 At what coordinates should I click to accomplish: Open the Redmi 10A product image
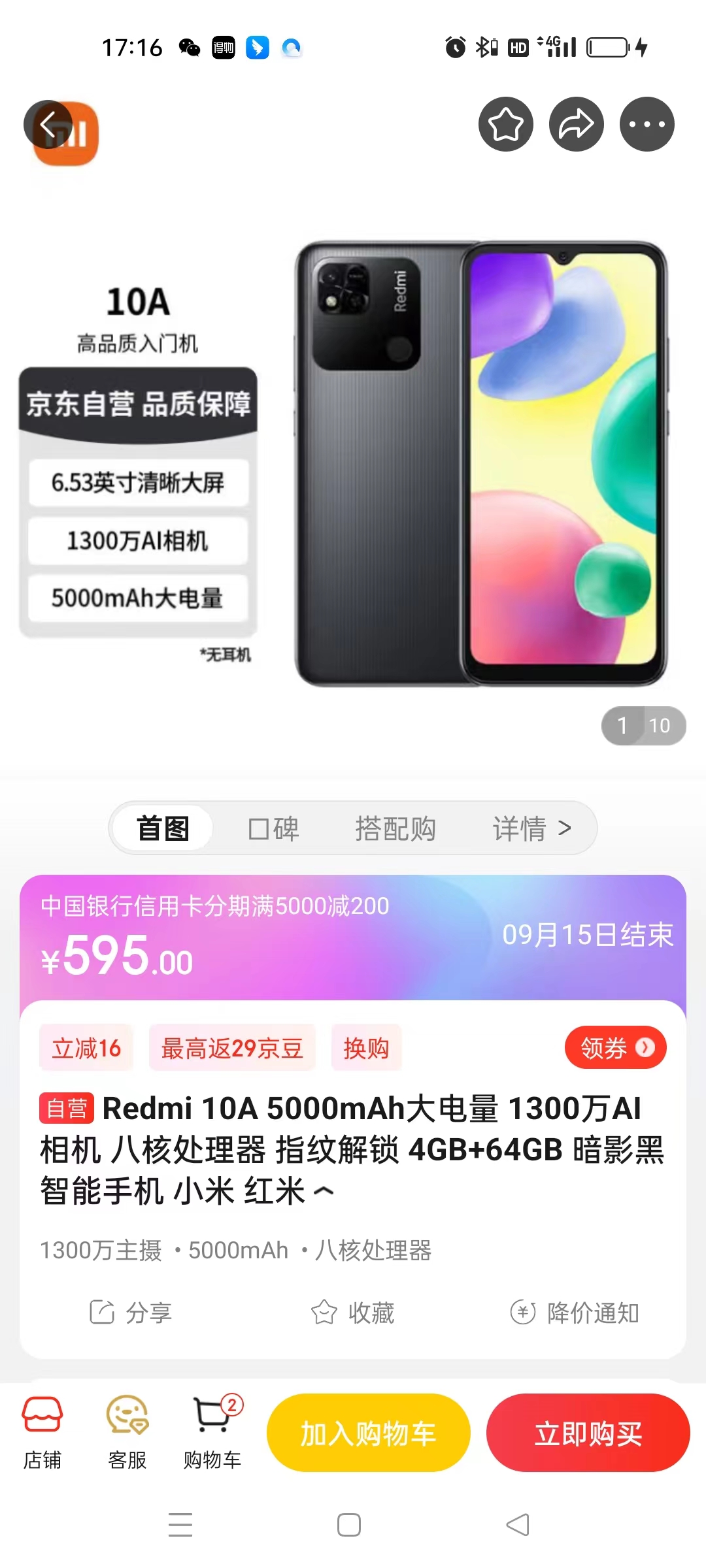point(480,463)
